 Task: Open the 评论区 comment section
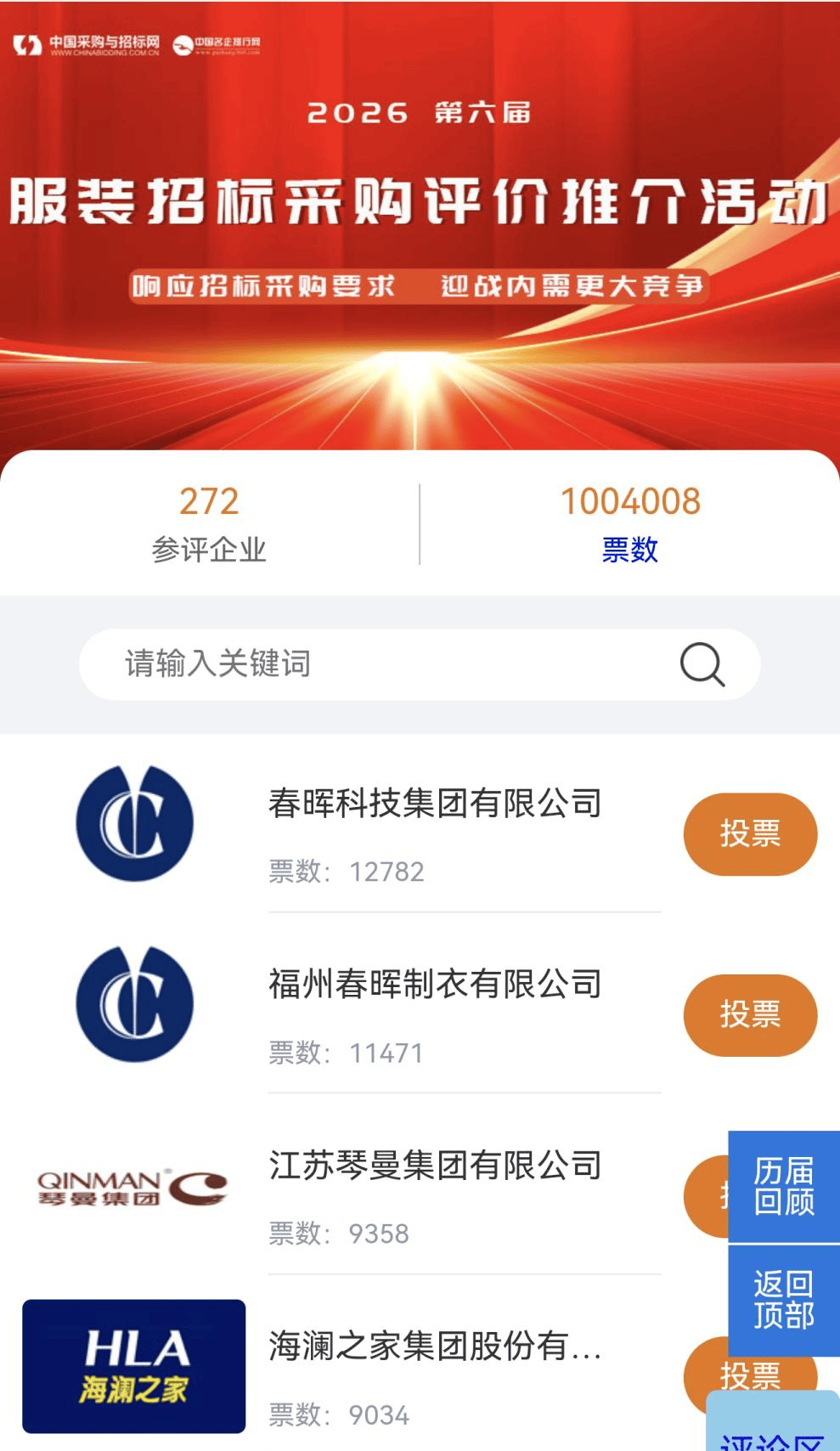(x=773, y=1436)
